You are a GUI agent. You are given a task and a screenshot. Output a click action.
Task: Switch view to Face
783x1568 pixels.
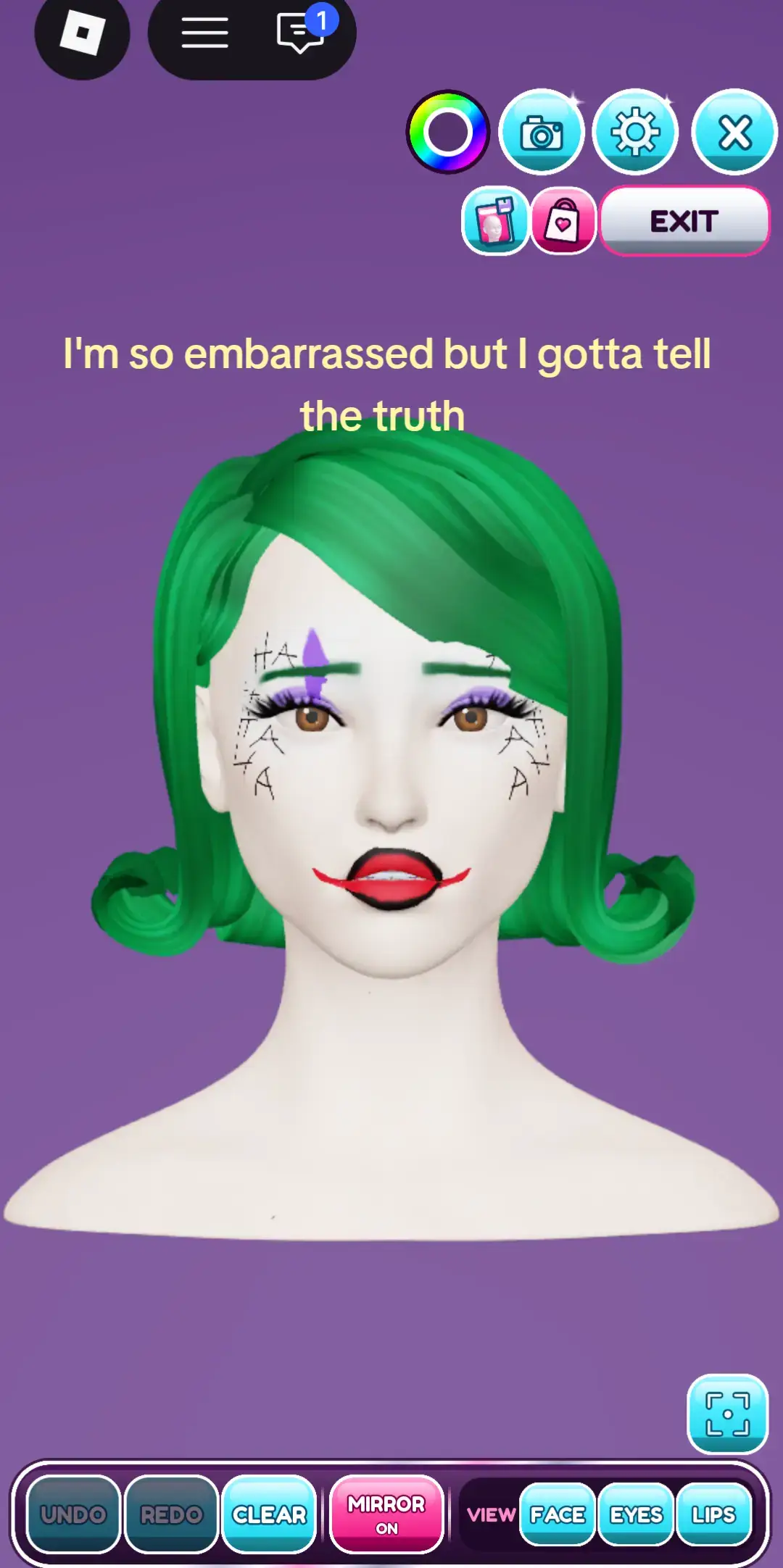[558, 1514]
